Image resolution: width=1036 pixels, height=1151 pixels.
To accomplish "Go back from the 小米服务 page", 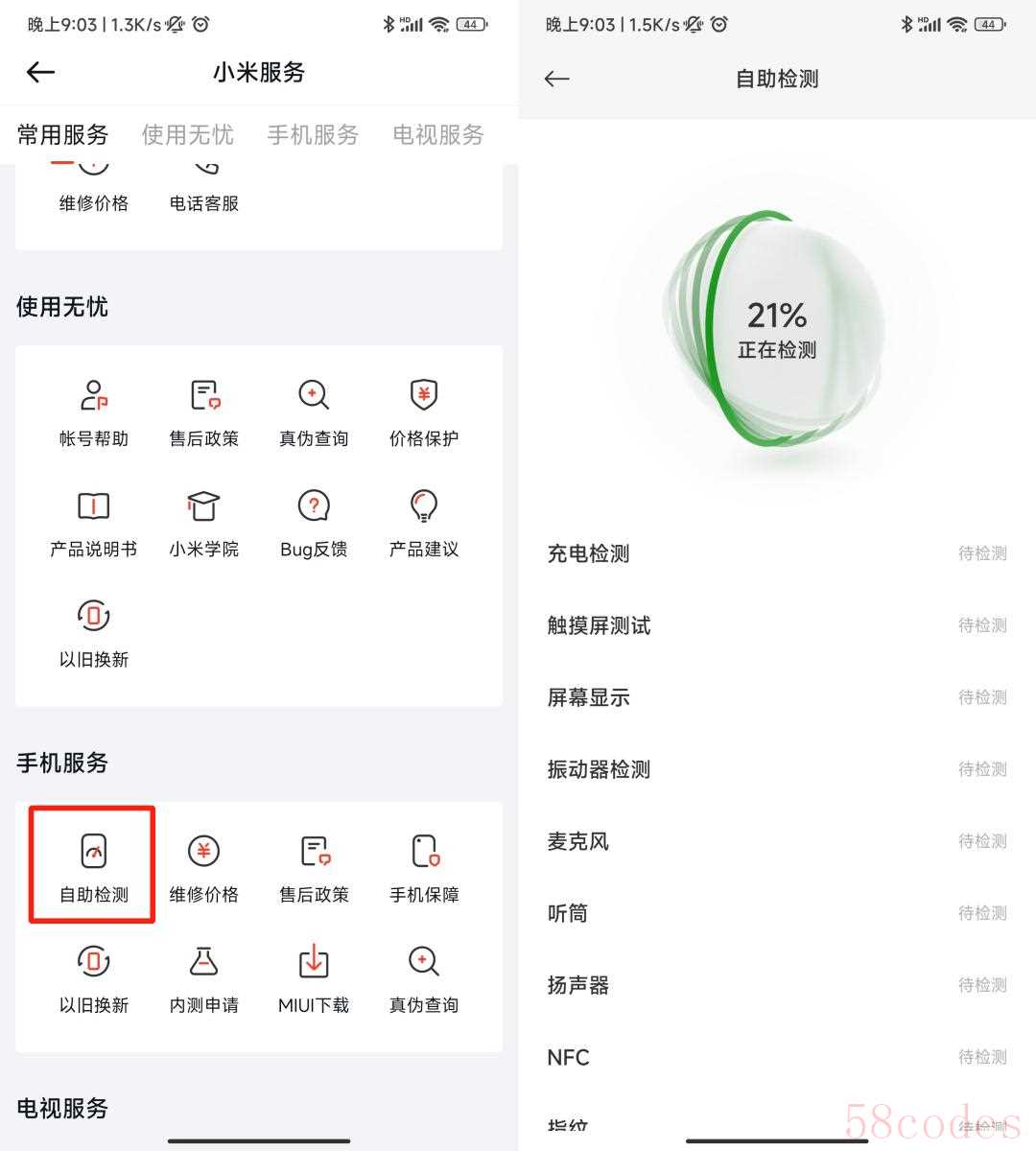I will pos(40,72).
